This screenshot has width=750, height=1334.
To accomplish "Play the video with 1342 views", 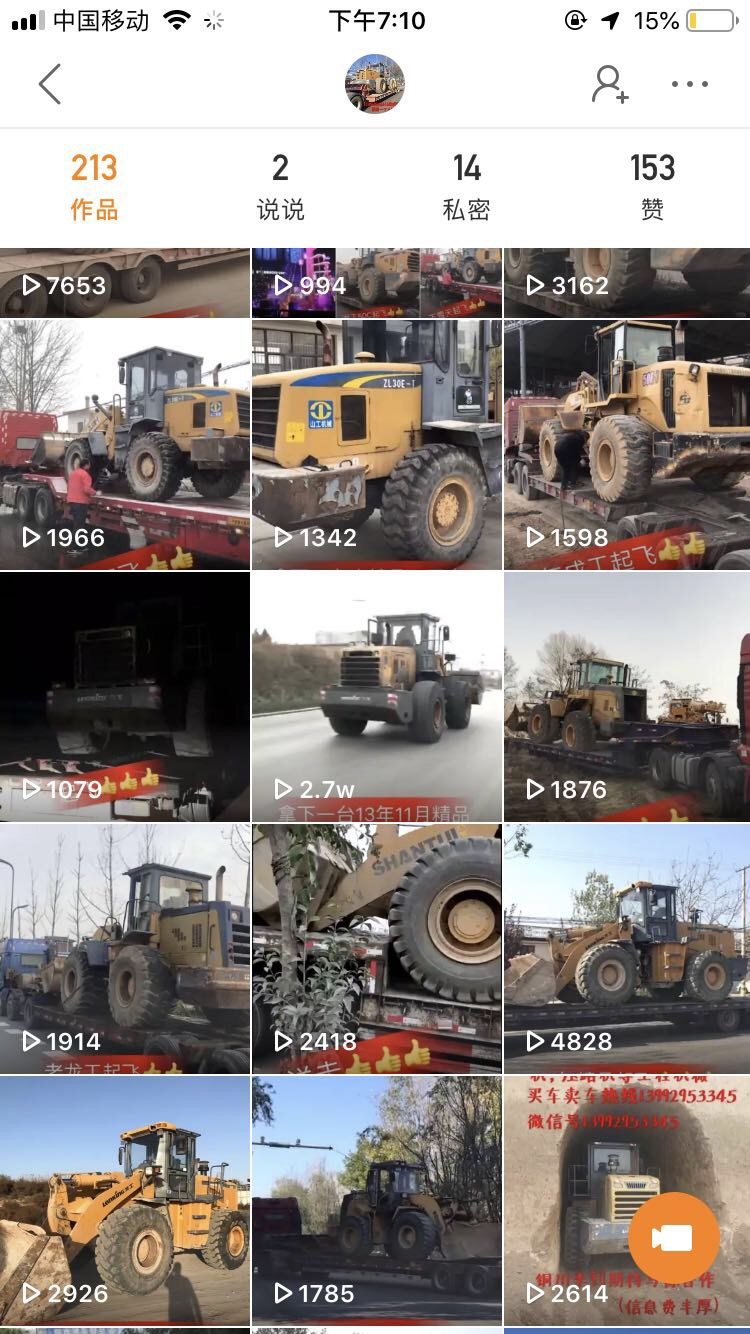I will pyautogui.click(x=376, y=444).
